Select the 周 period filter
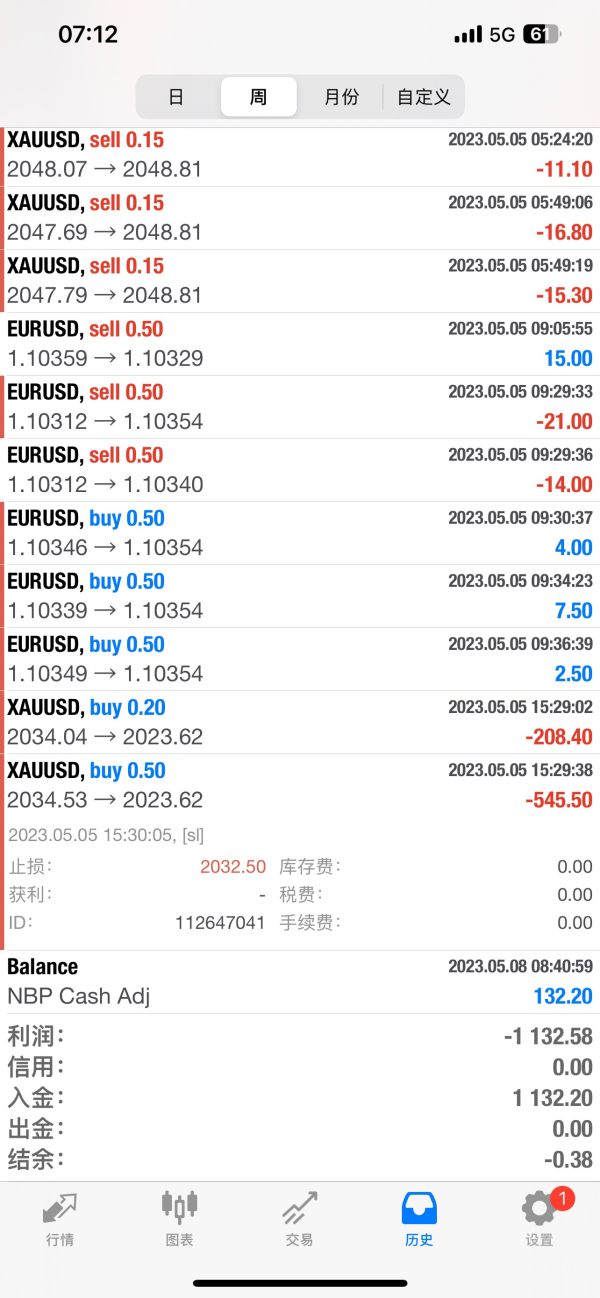Screen dimensions: 600x1298 tap(258, 97)
